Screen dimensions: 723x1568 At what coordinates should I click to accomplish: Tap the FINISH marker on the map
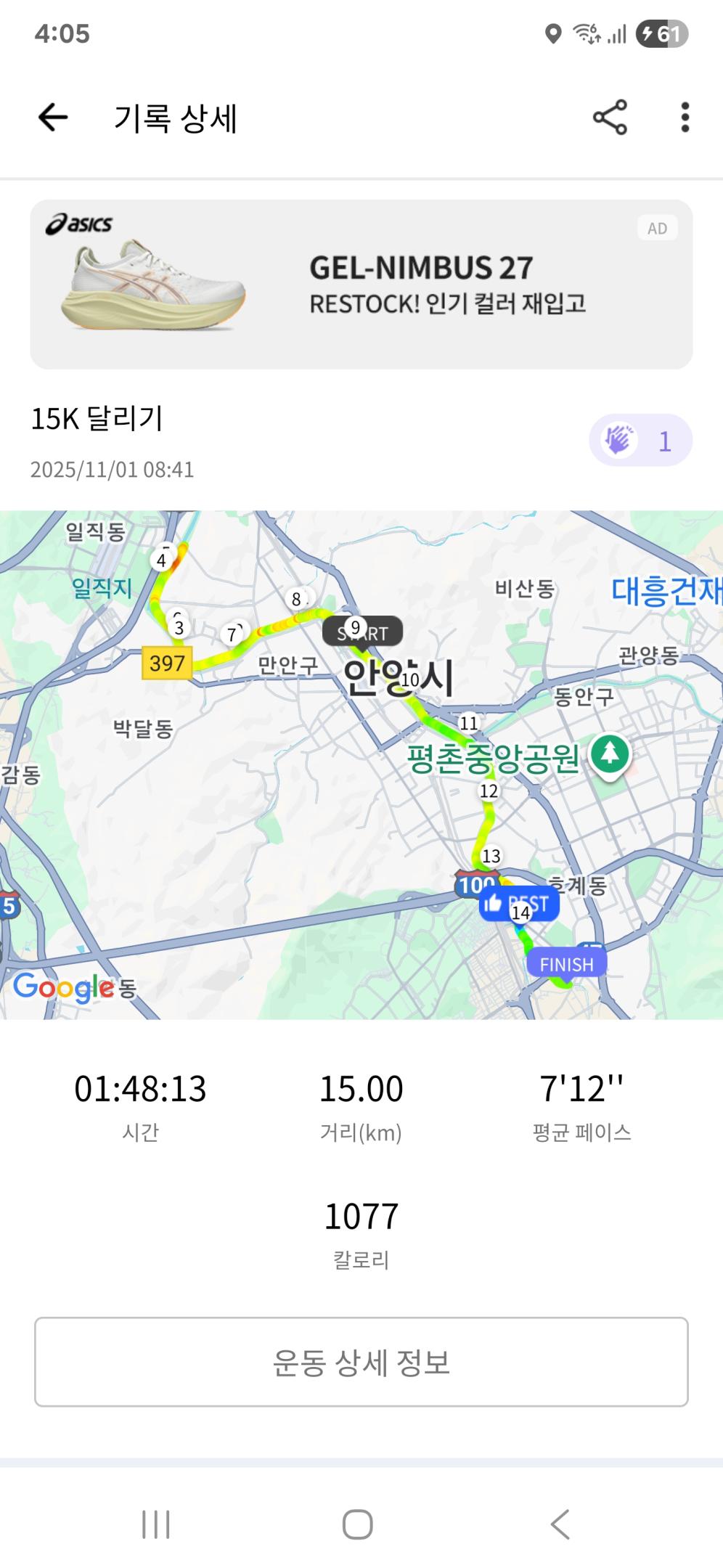567,965
